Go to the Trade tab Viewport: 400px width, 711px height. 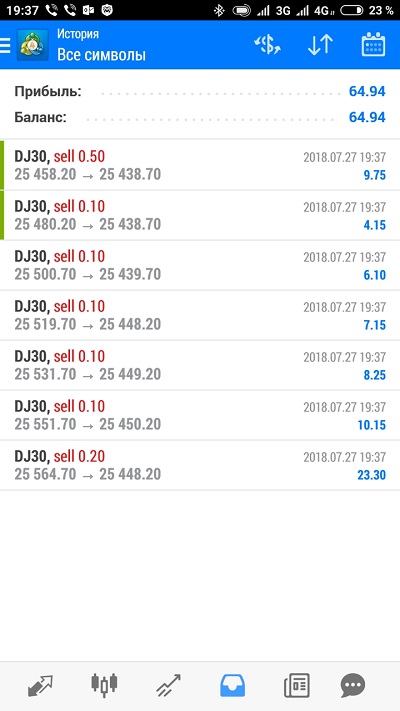(x=168, y=685)
